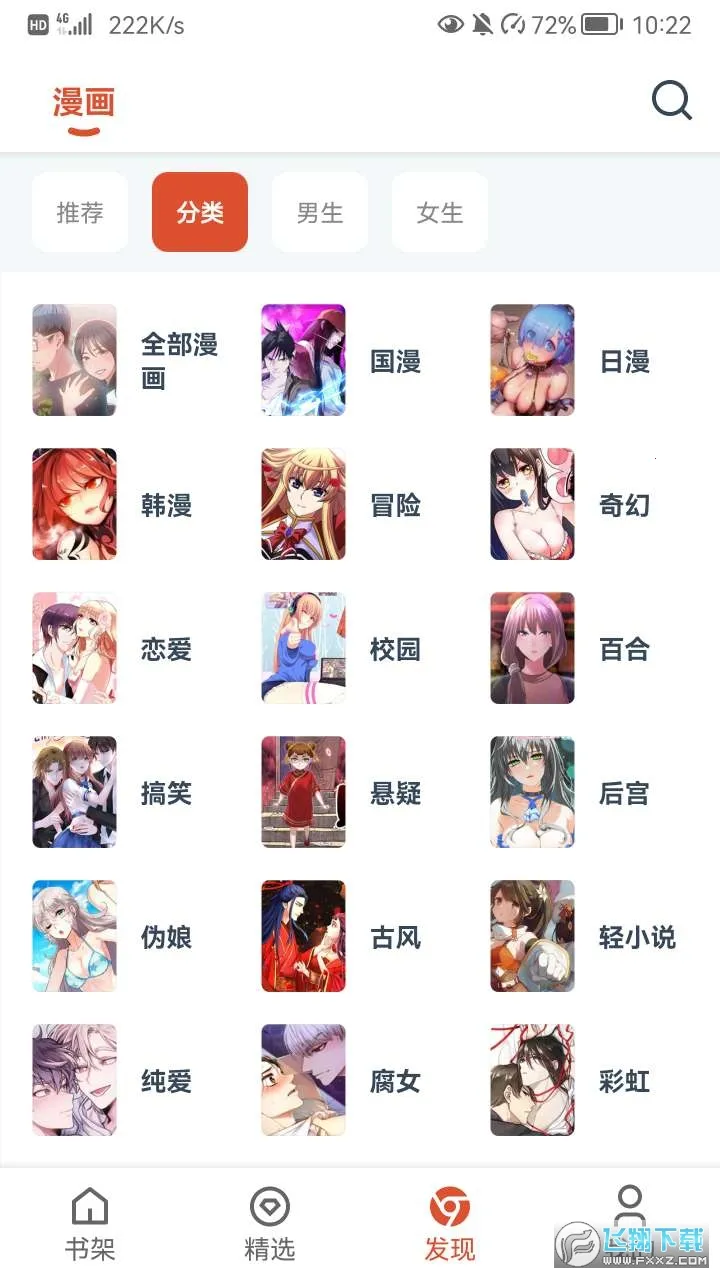The image size is (720, 1280).
Task: Select the 男生 tab
Action: coord(320,212)
